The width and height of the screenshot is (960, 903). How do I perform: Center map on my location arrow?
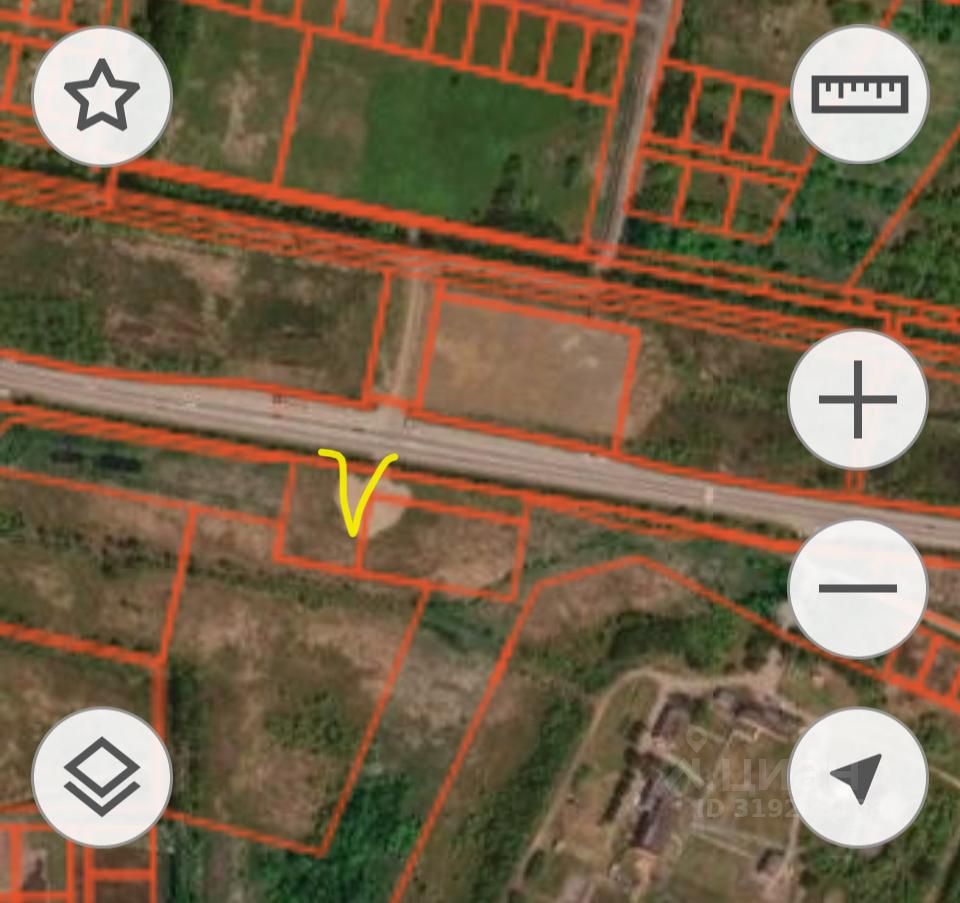pos(858,777)
